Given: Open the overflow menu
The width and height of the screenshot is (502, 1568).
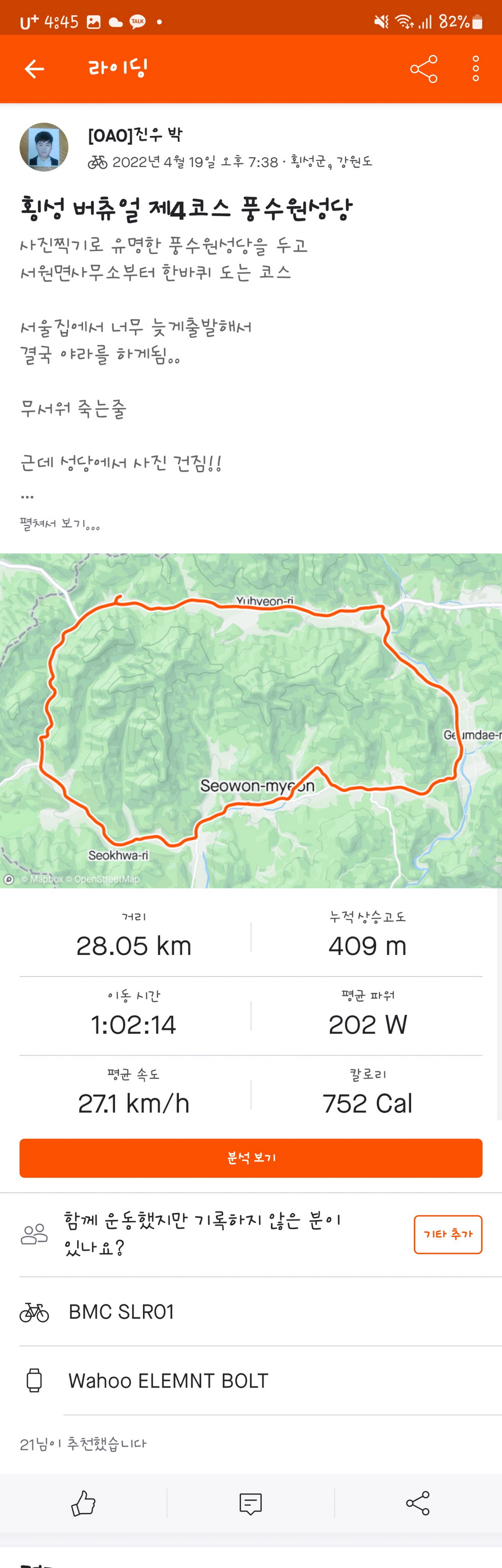Looking at the screenshot, I should coord(475,69).
